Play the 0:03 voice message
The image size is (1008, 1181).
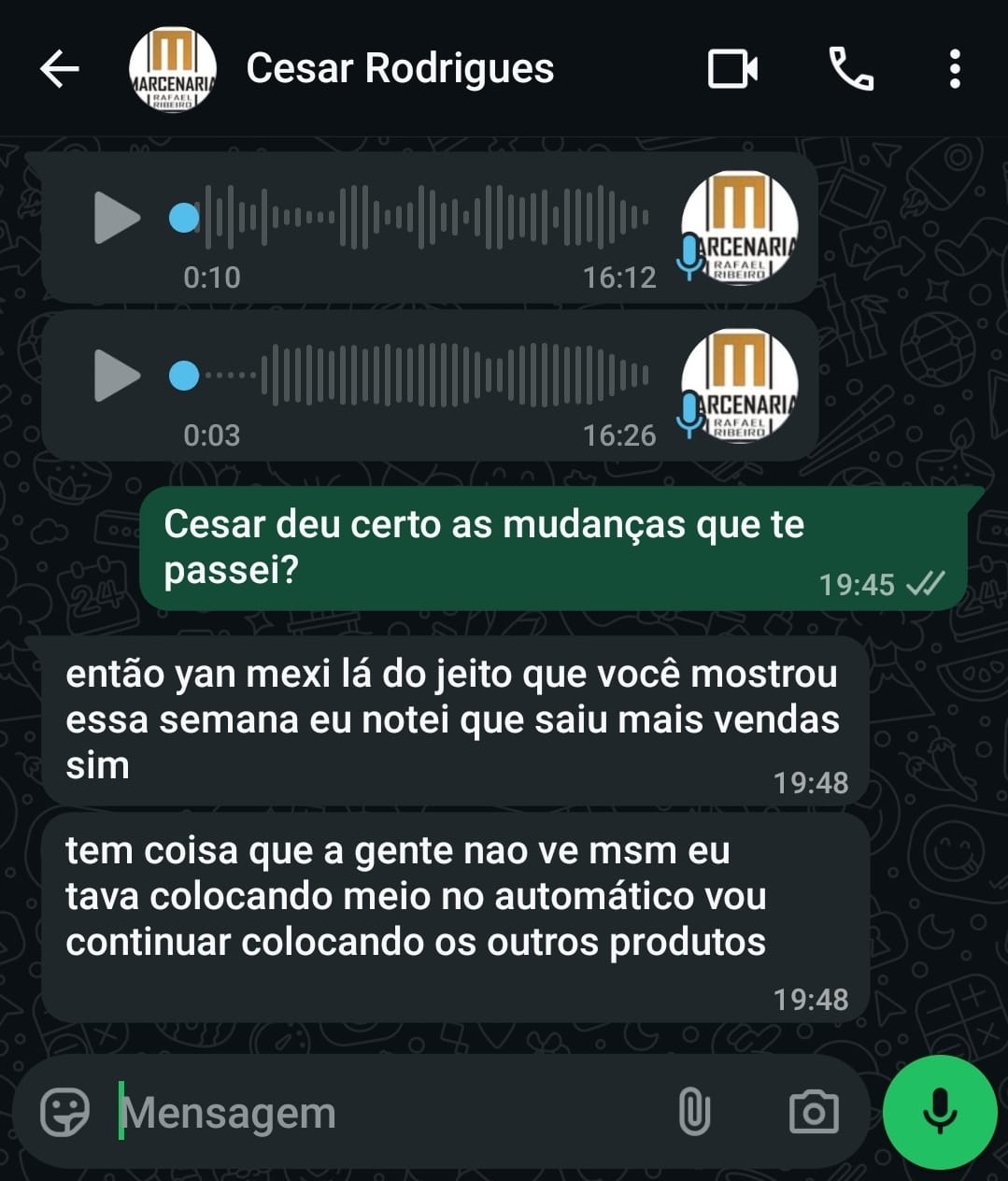[x=116, y=377]
